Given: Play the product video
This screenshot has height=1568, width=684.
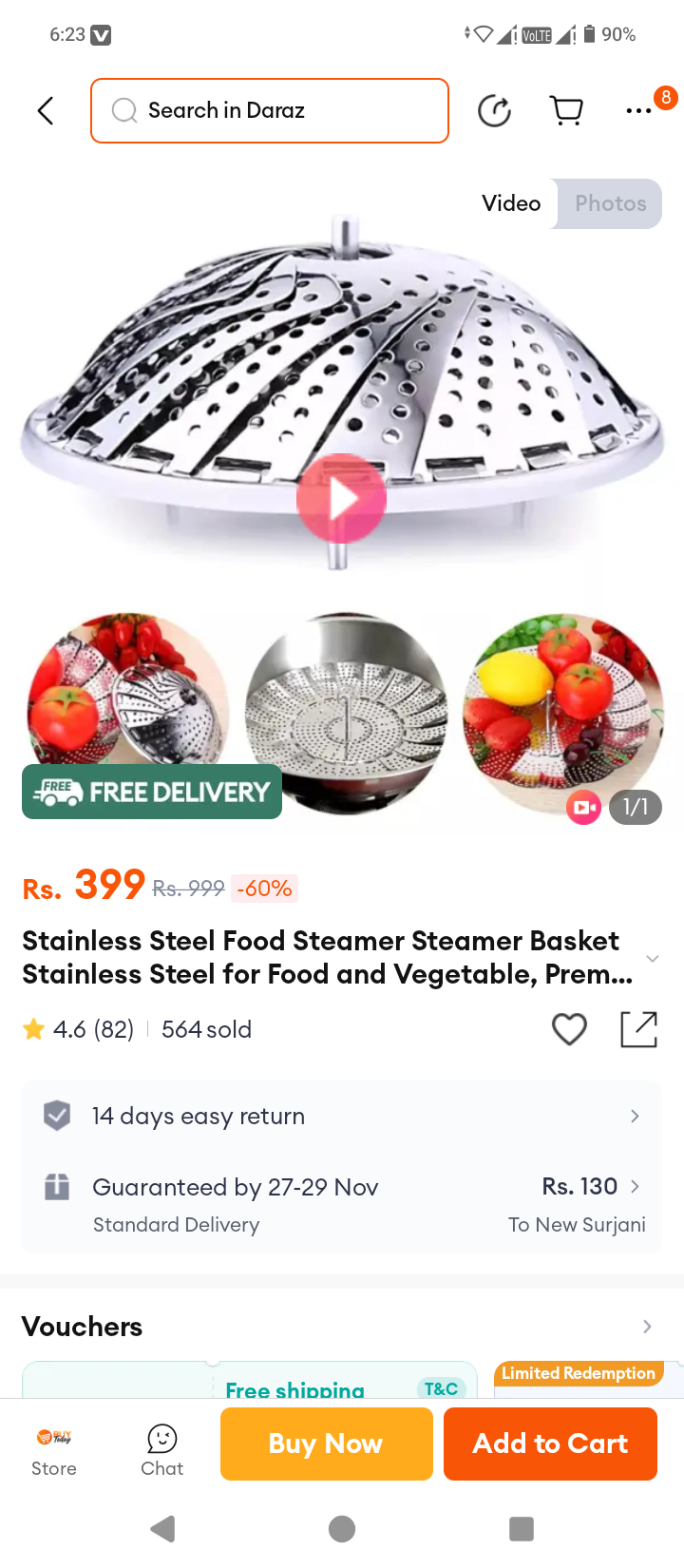Looking at the screenshot, I should click(x=341, y=499).
